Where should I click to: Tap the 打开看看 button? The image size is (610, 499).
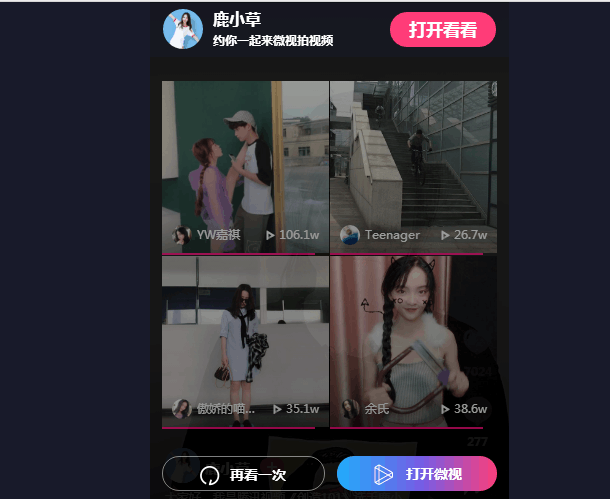click(443, 30)
